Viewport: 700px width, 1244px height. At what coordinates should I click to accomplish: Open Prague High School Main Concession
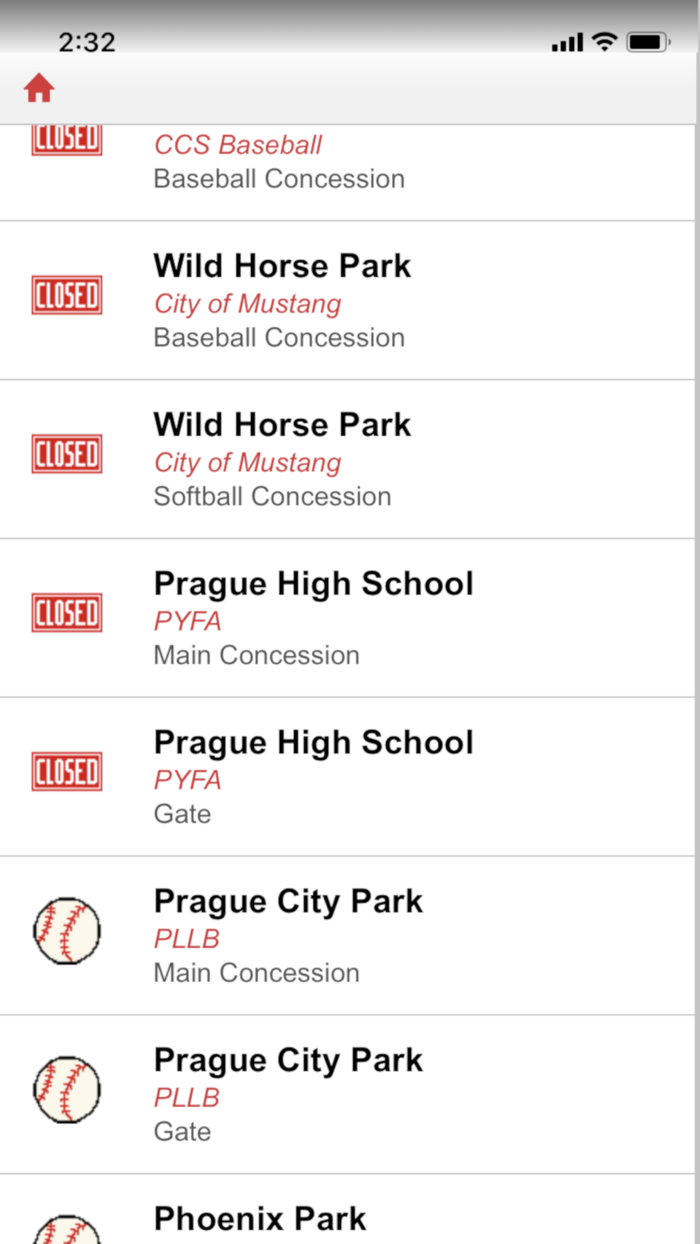pyautogui.click(x=347, y=618)
